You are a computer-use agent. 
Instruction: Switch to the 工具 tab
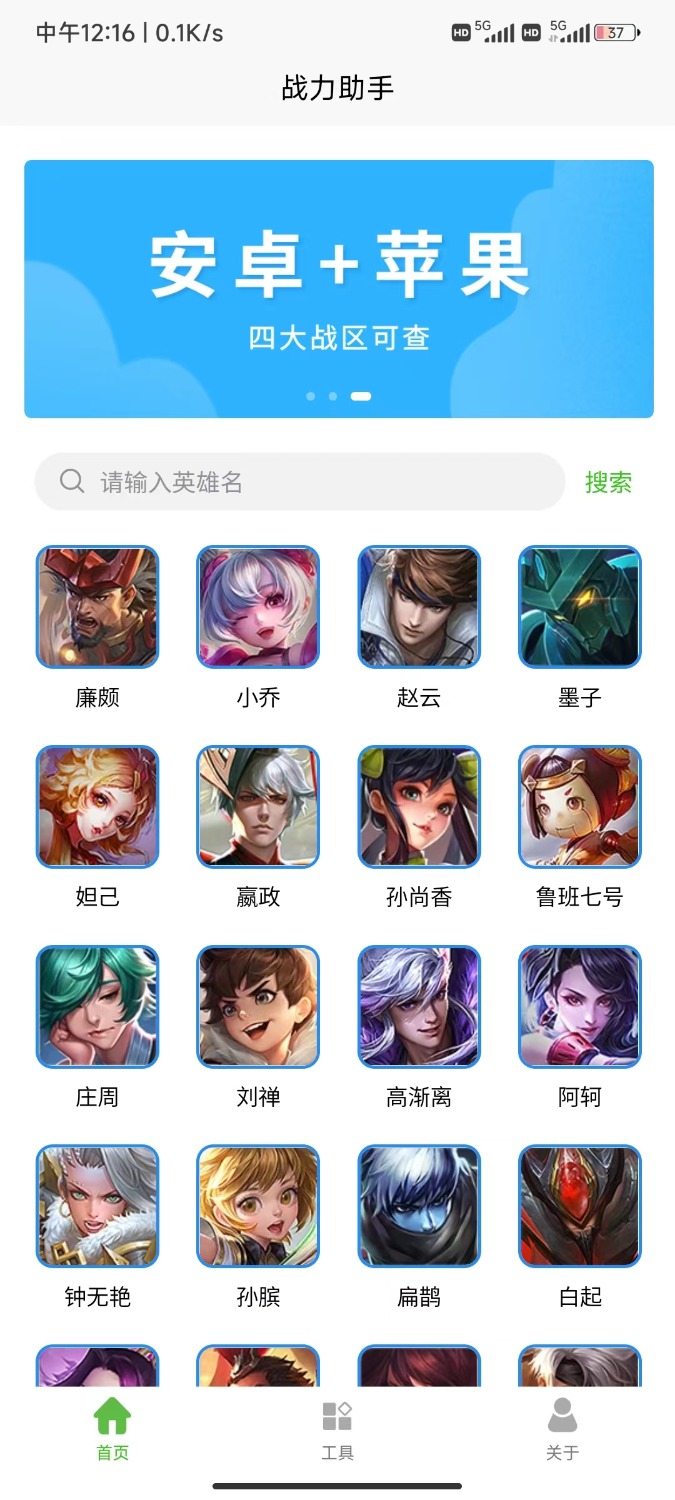coord(337,1430)
